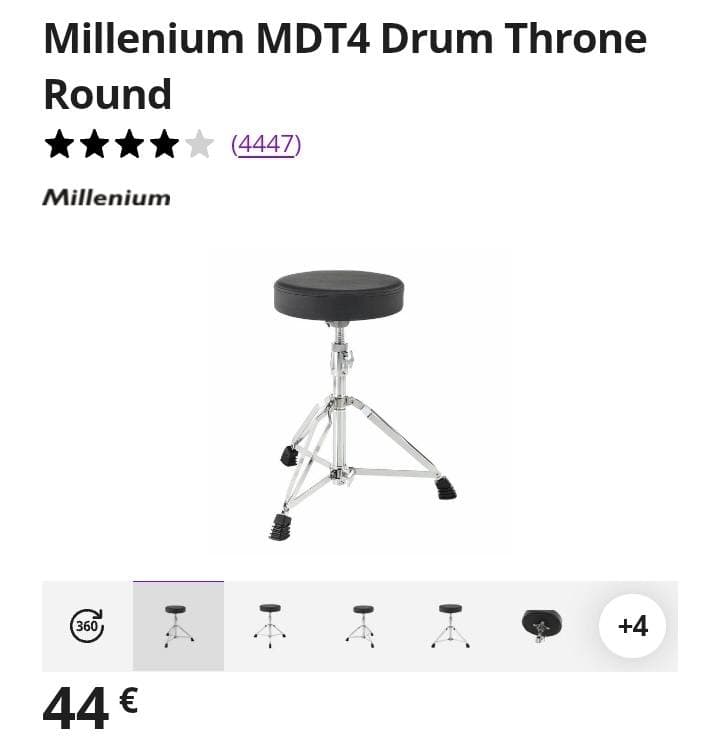The height and width of the screenshot is (740, 720).
Task: Show the underside view thumbnail of the seat
Action: [542, 626]
